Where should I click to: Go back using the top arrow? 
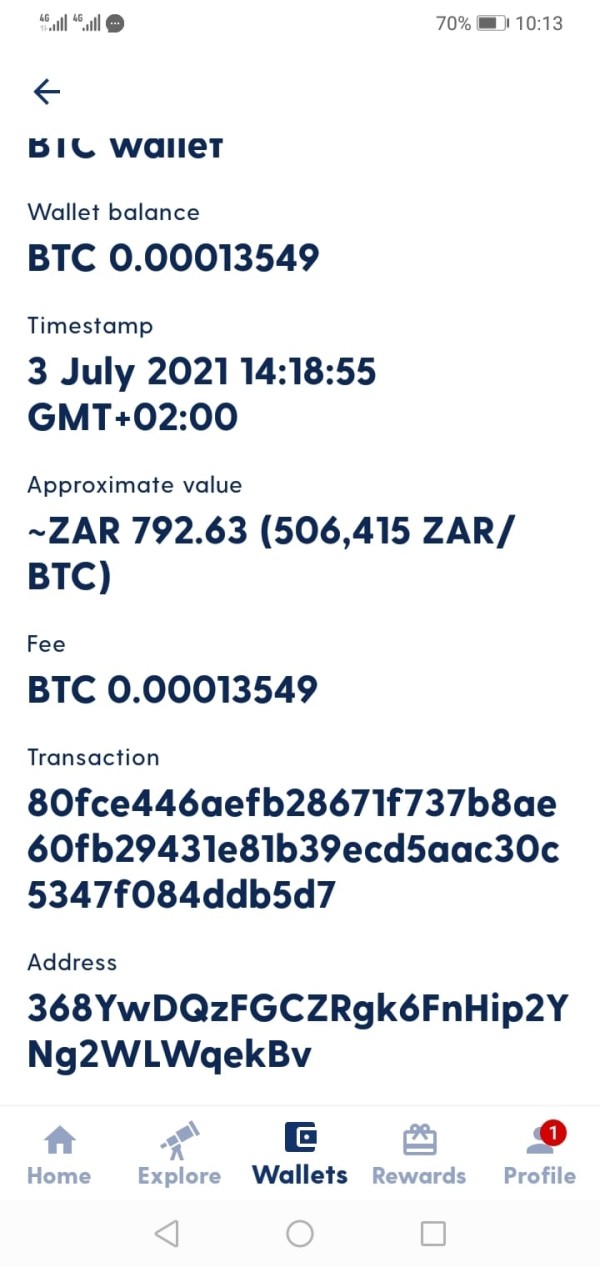click(47, 92)
